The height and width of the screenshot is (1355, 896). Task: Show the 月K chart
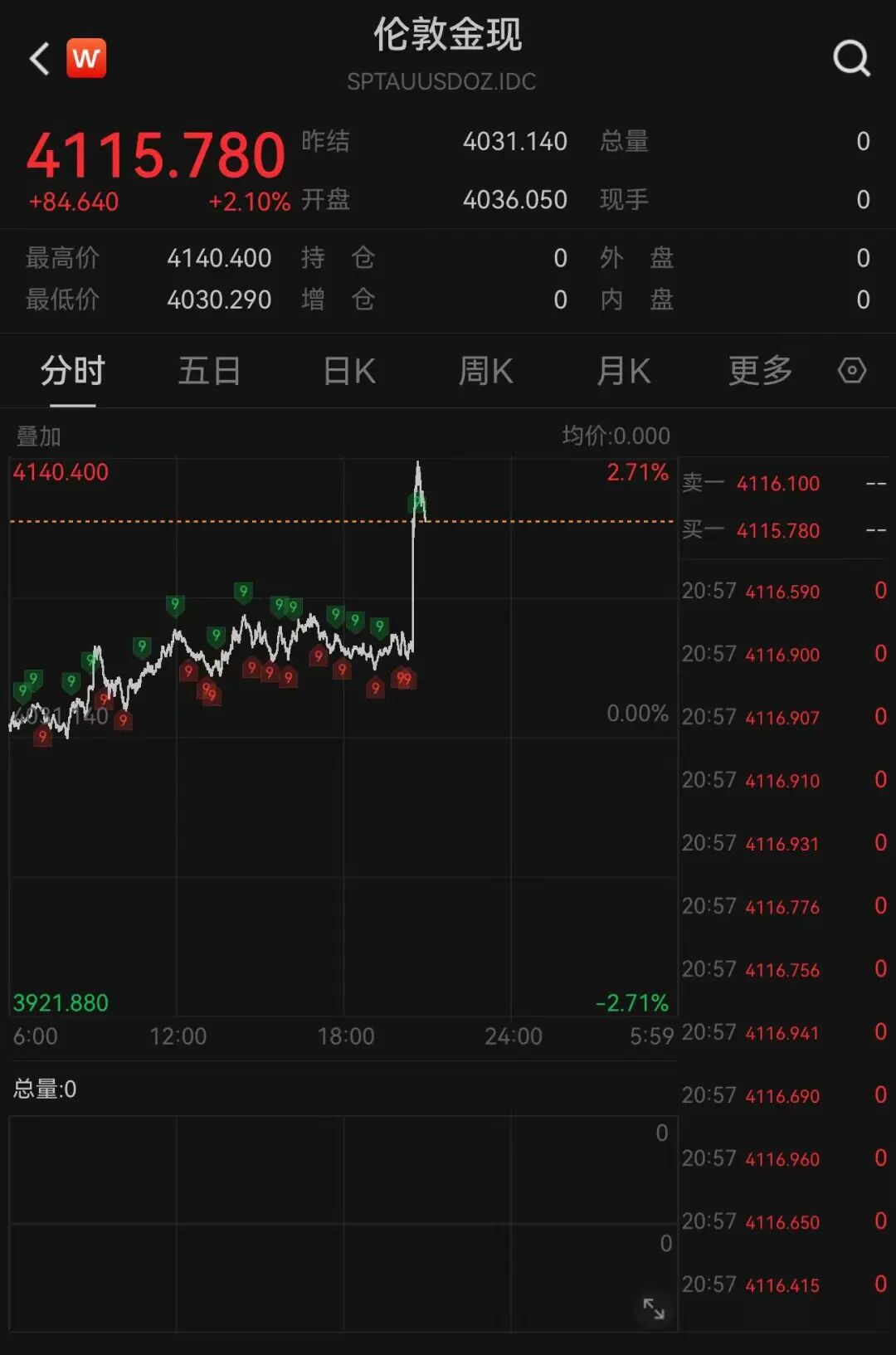click(x=624, y=371)
